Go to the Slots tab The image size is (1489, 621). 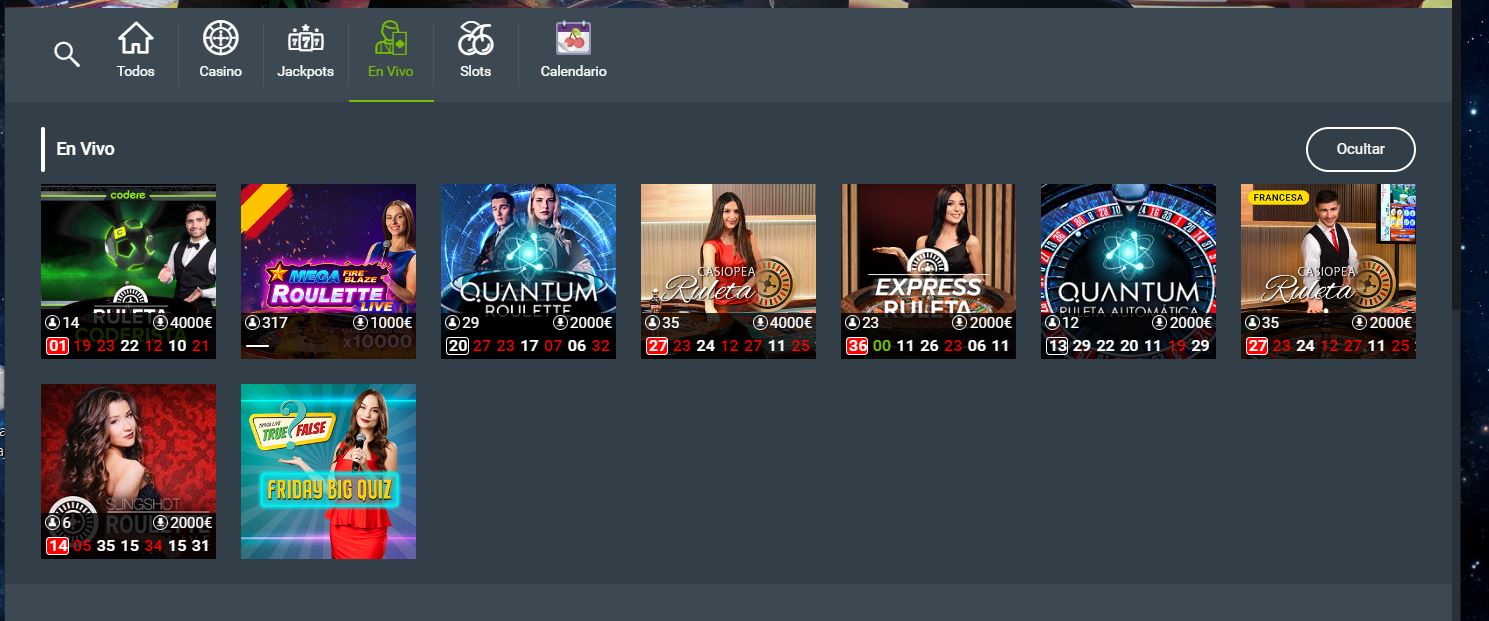(475, 52)
